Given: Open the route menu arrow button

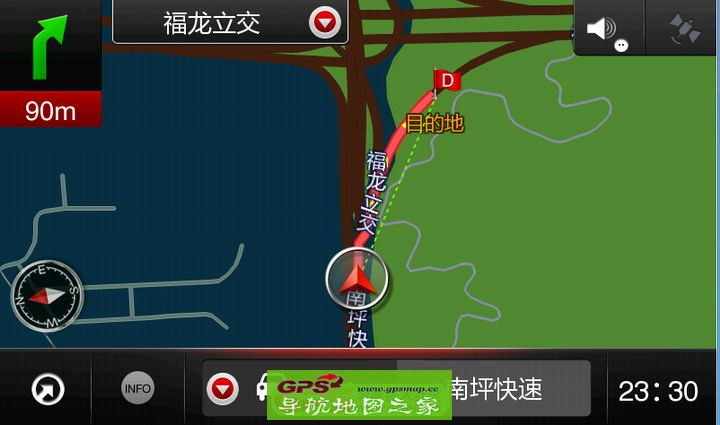Looking at the screenshot, I should 47,388.
